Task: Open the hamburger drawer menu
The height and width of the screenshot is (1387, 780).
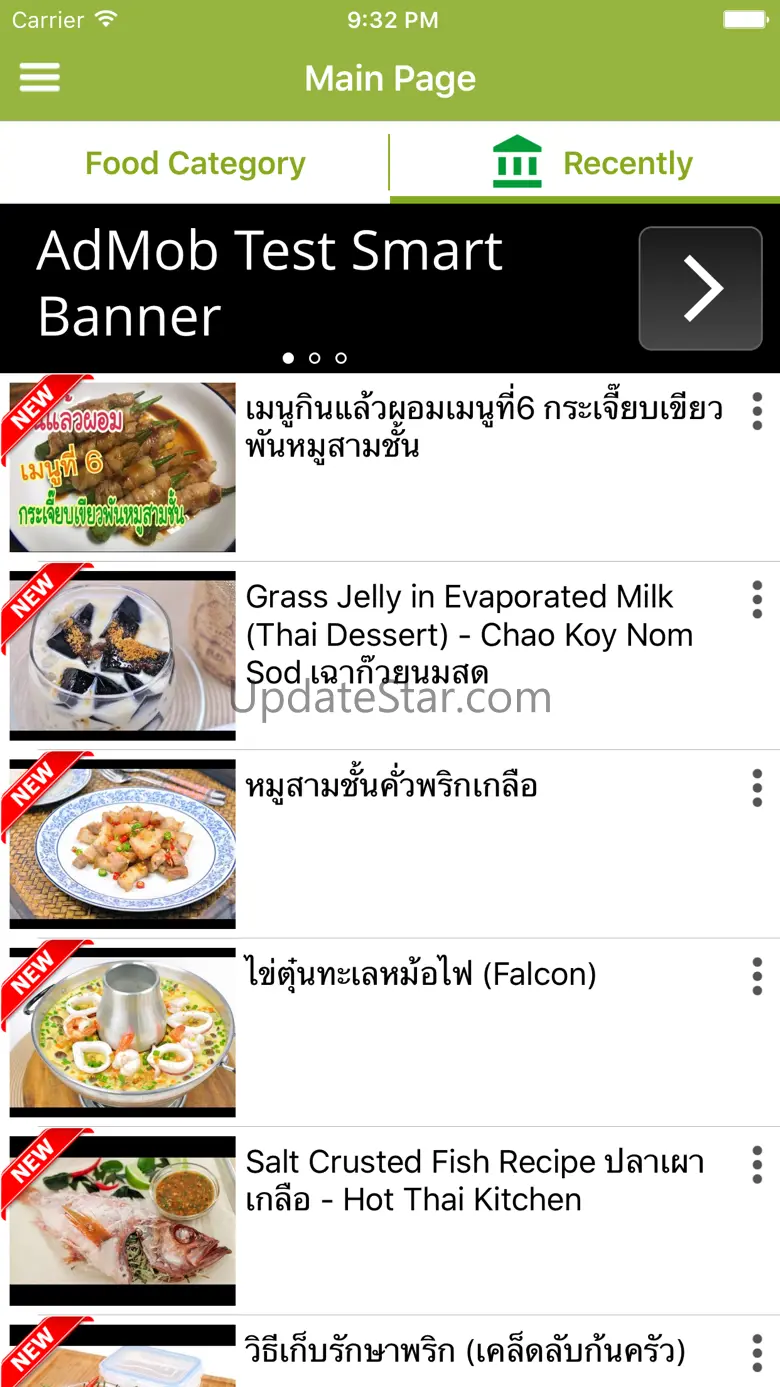Action: click(40, 78)
